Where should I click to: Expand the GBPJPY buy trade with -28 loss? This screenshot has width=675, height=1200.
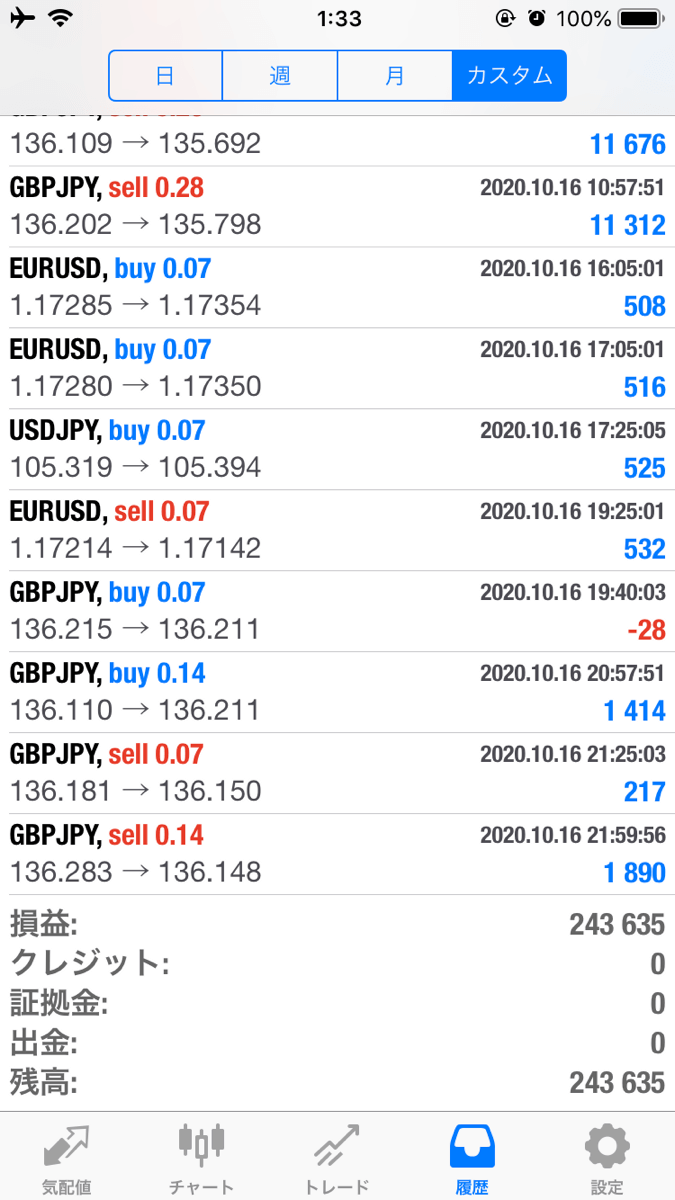pyautogui.click(x=337, y=612)
